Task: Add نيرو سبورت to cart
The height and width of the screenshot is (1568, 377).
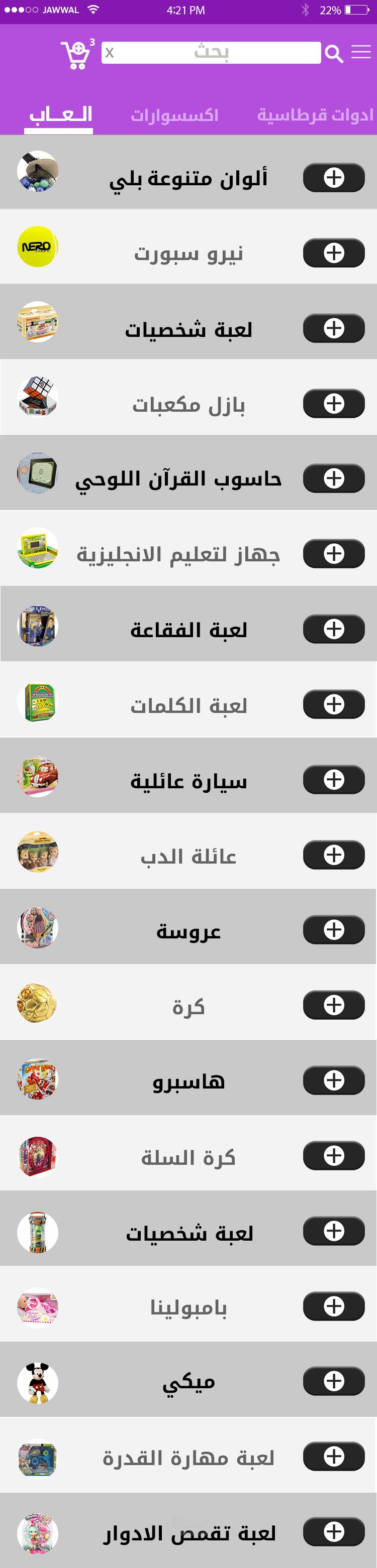Action: (x=334, y=253)
